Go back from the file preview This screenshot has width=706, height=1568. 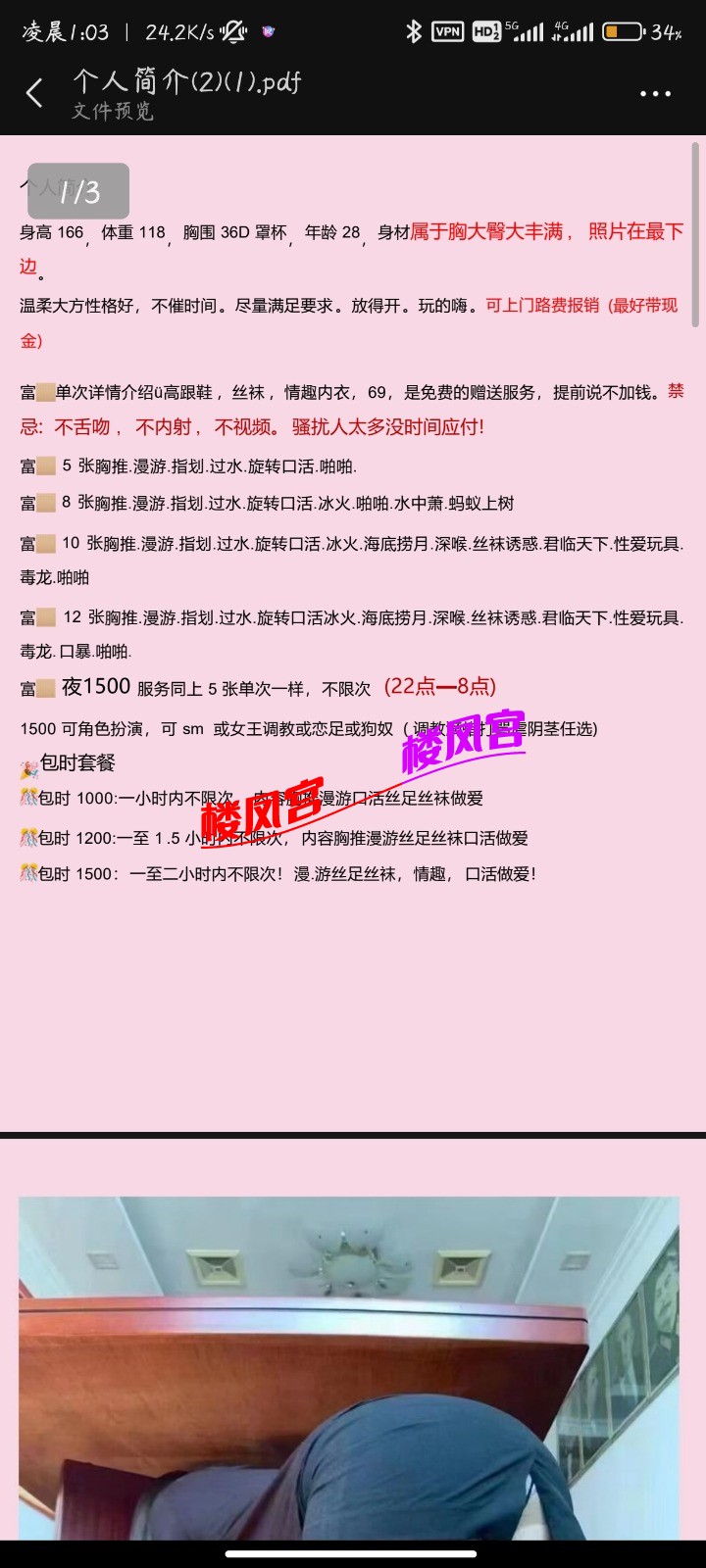tap(34, 94)
